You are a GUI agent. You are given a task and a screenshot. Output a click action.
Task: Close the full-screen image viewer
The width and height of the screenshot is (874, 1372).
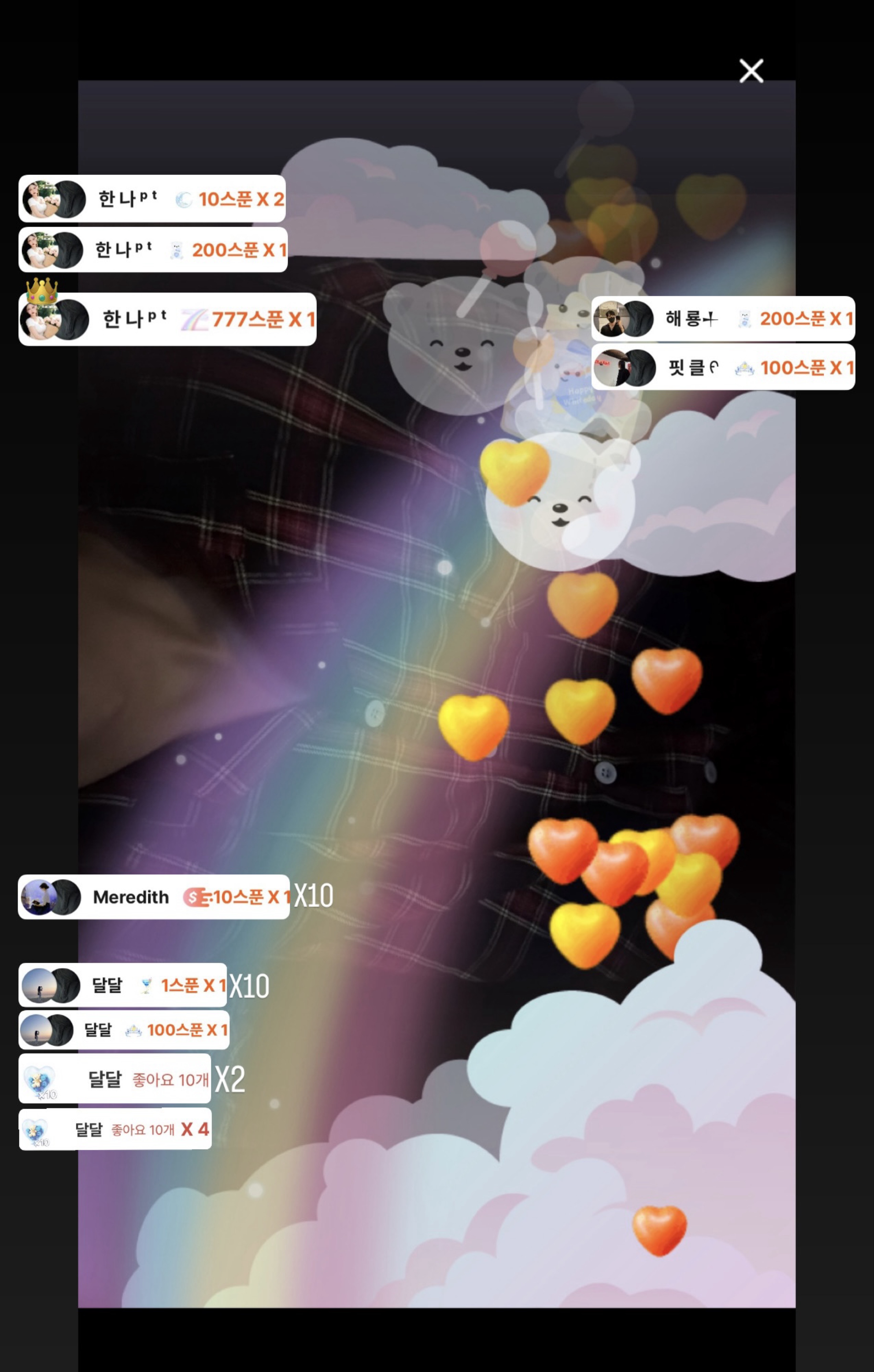pos(751,71)
